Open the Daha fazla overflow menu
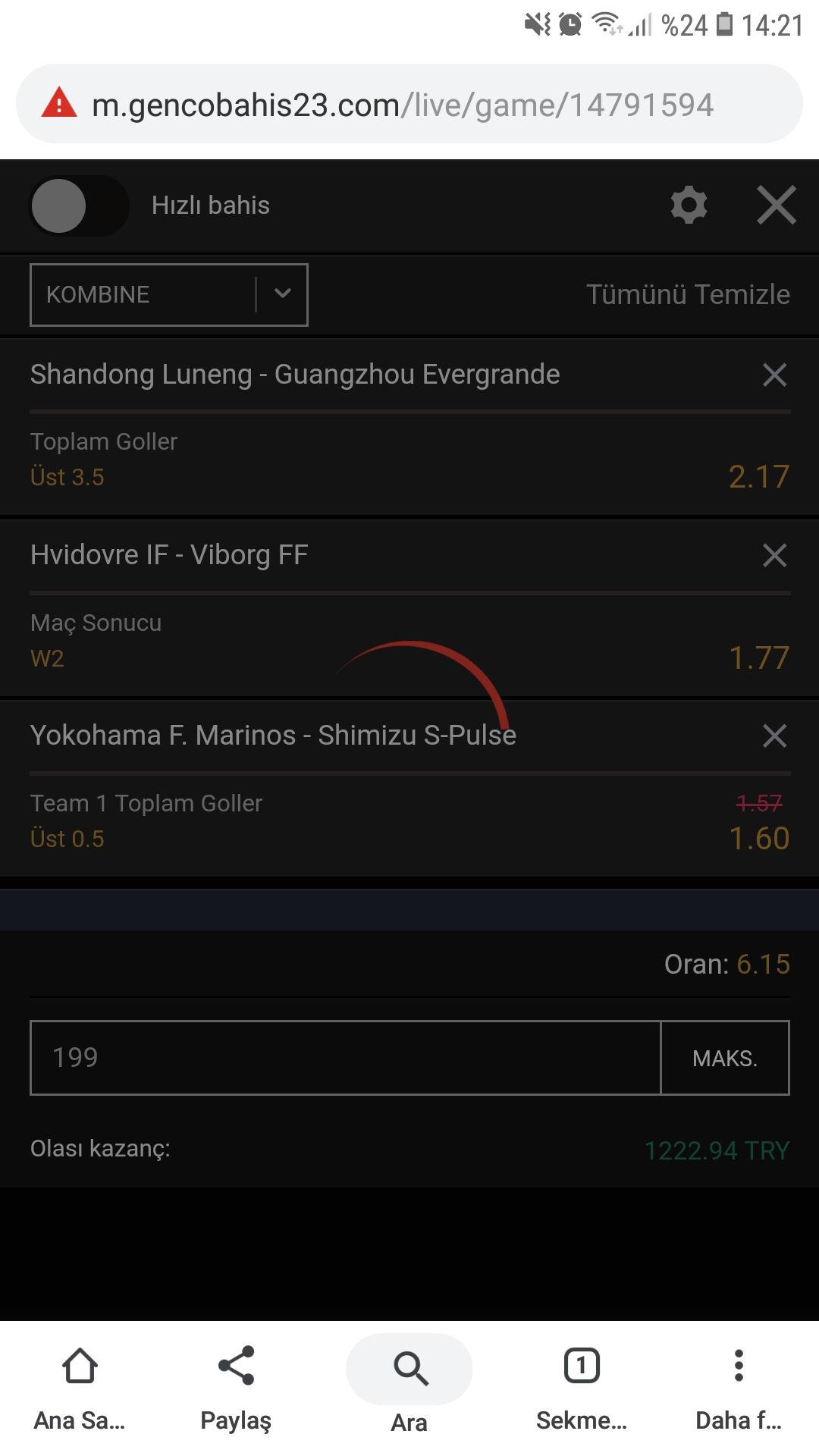819x1456 pixels. (x=739, y=1389)
